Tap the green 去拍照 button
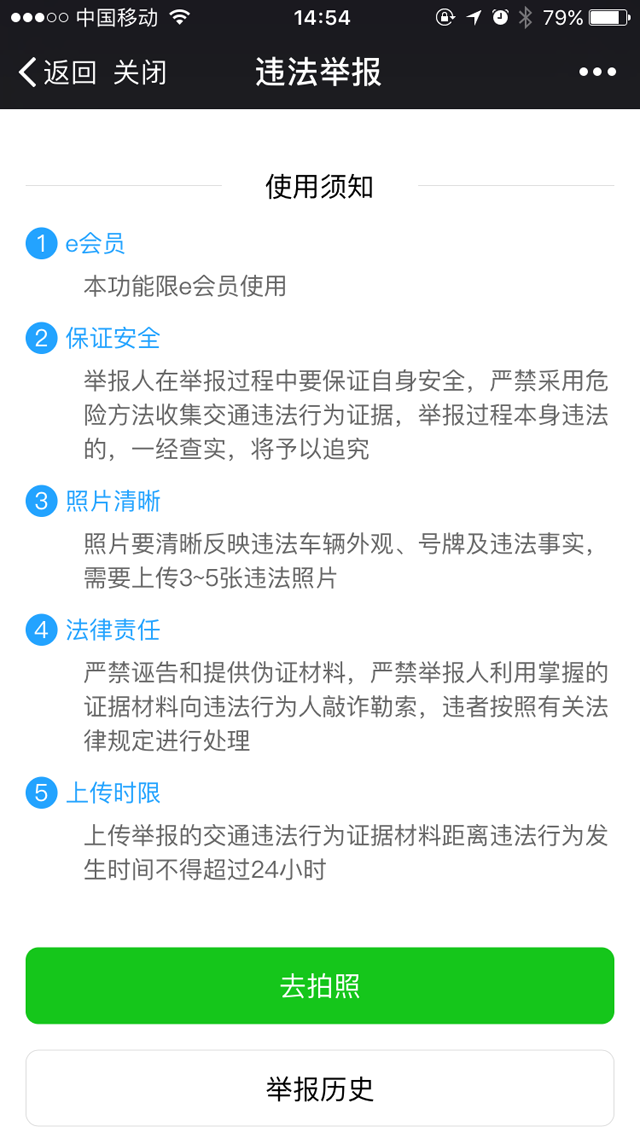This screenshot has width=640, height=1138. [320, 986]
